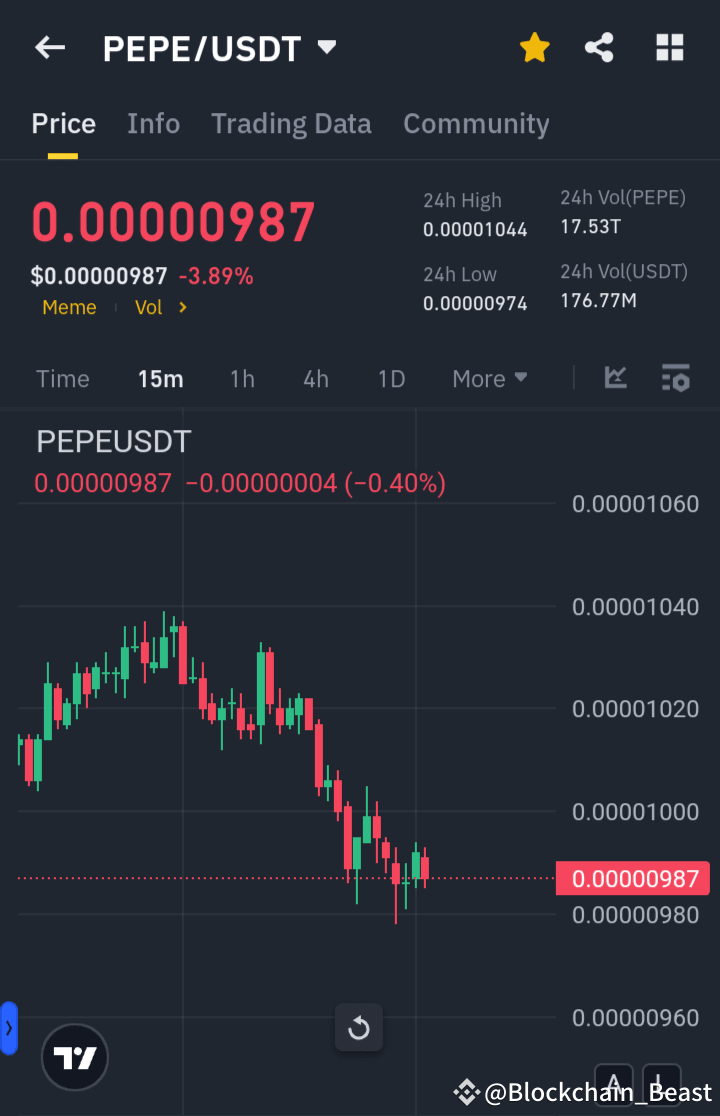Switch to the Trading Data tab
Image resolution: width=720 pixels, height=1116 pixels.
click(291, 123)
